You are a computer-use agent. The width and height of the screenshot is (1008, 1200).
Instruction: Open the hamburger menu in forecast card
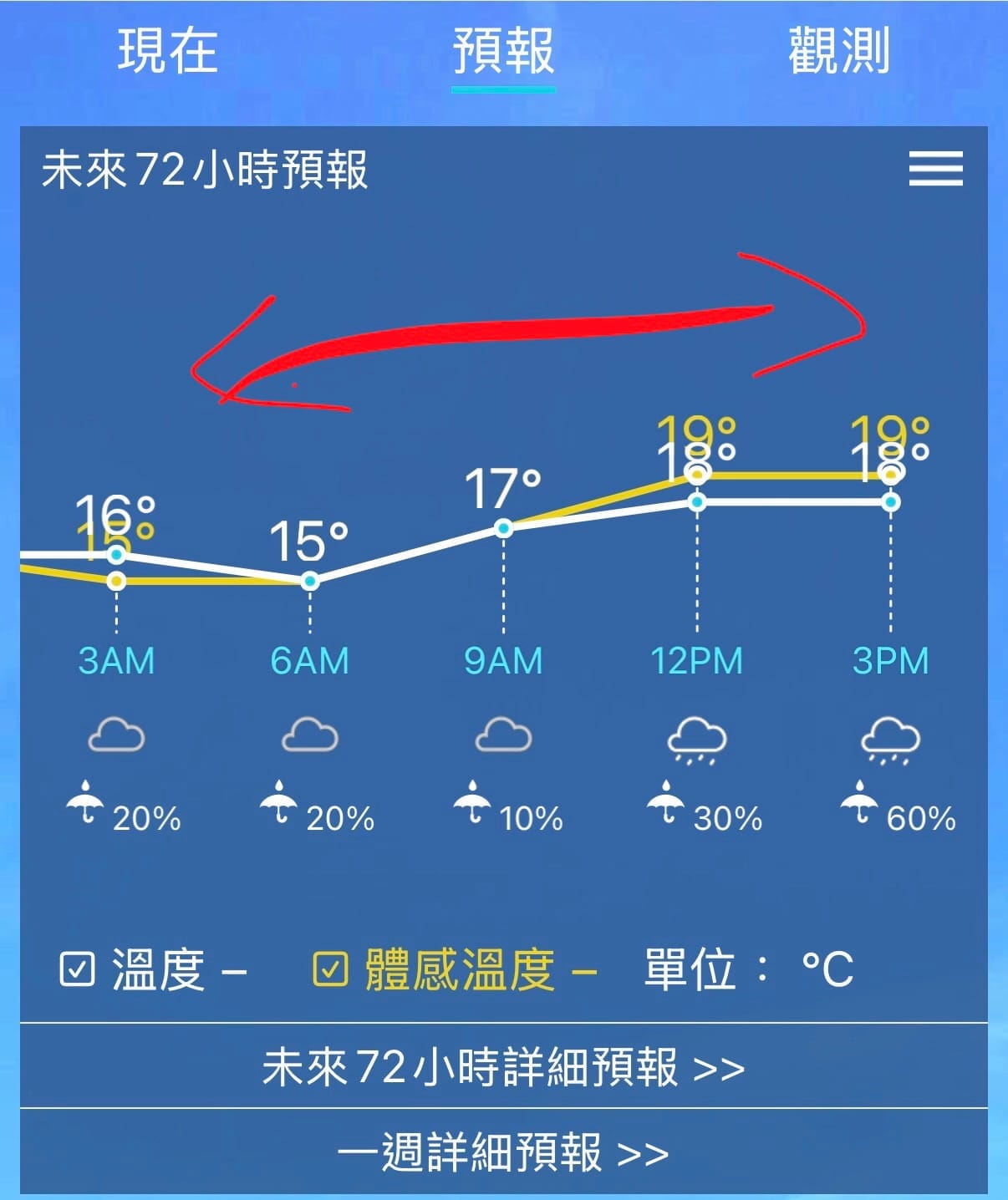pyautogui.click(x=935, y=169)
